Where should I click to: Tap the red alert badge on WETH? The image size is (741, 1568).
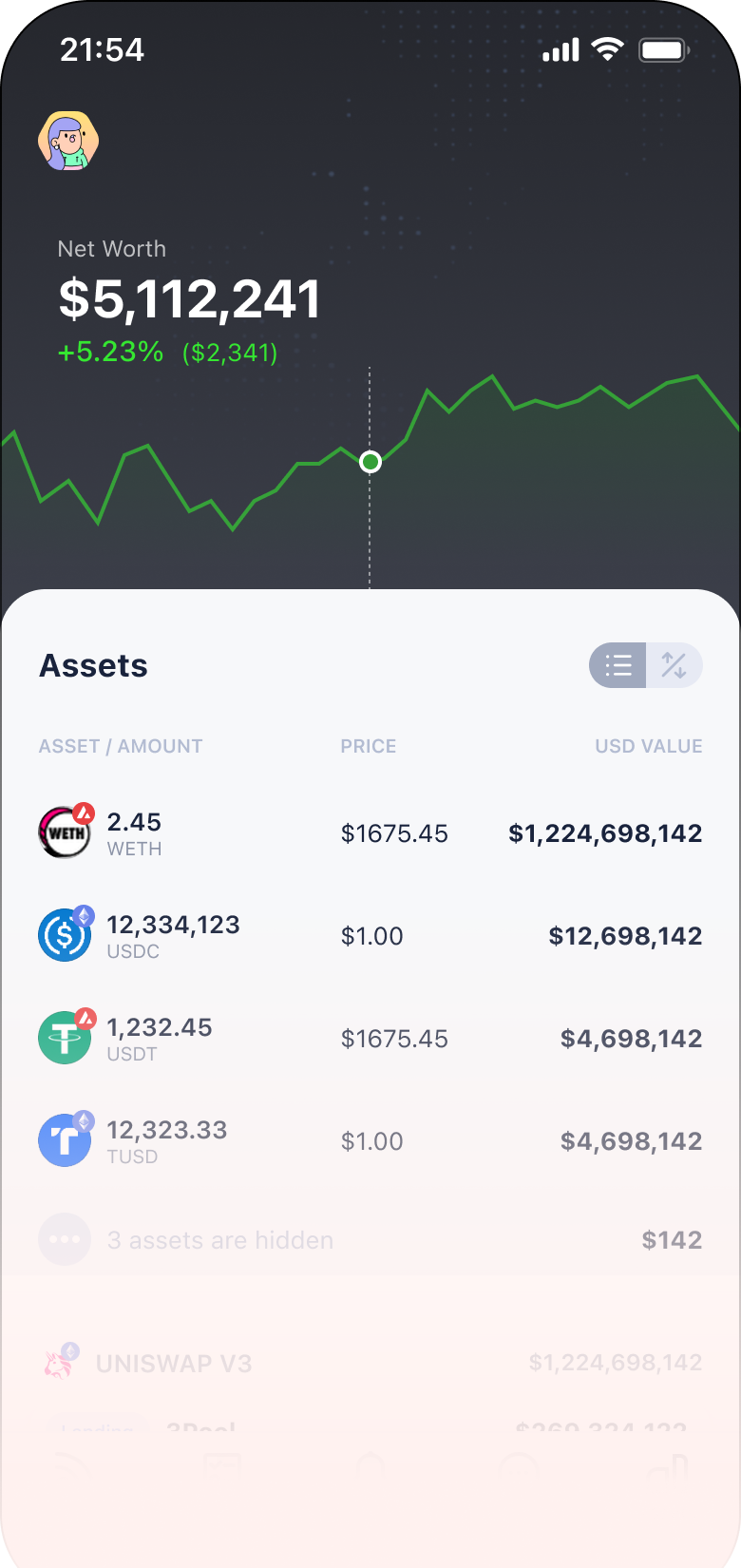pos(84,812)
